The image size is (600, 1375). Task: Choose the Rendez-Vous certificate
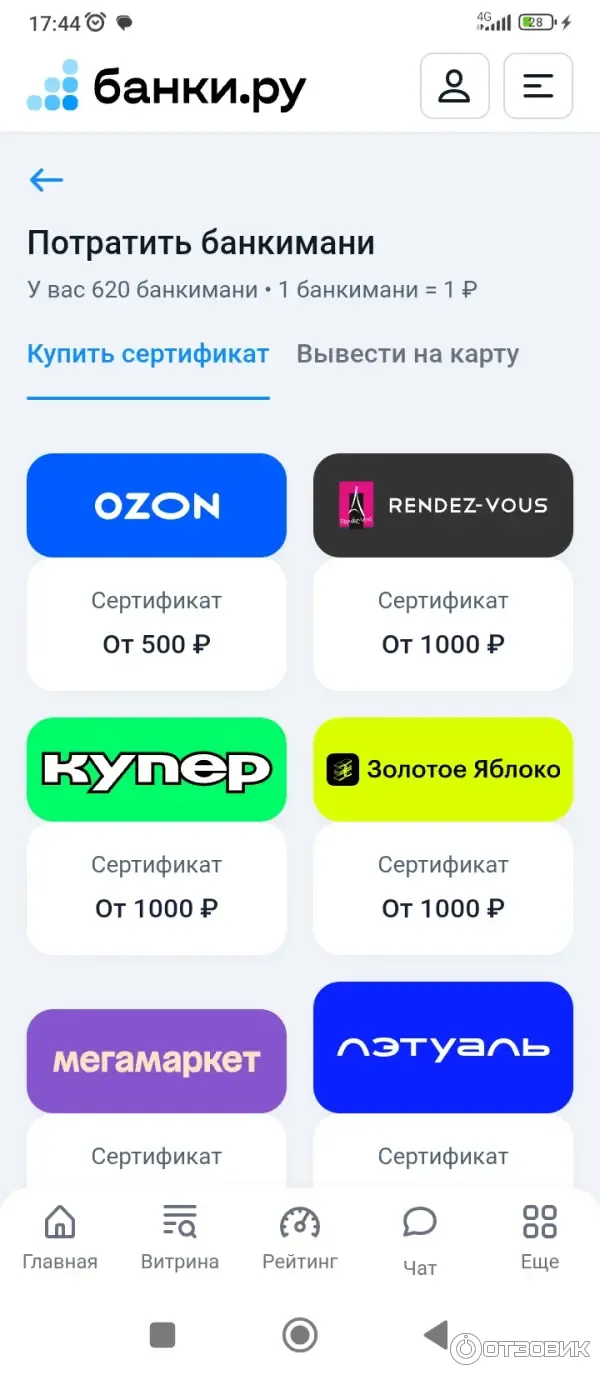443,570
